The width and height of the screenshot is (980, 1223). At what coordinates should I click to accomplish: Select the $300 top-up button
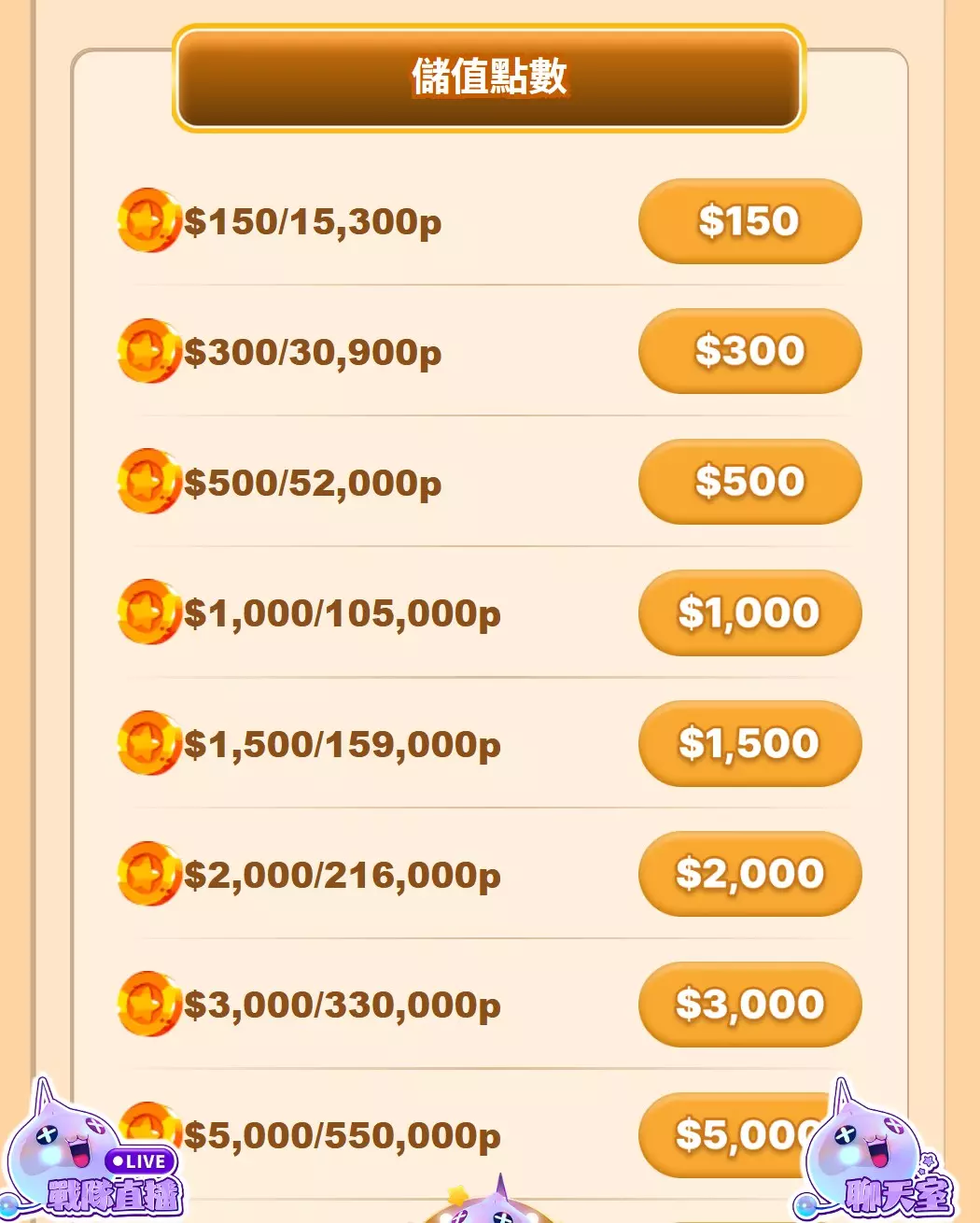[749, 351]
